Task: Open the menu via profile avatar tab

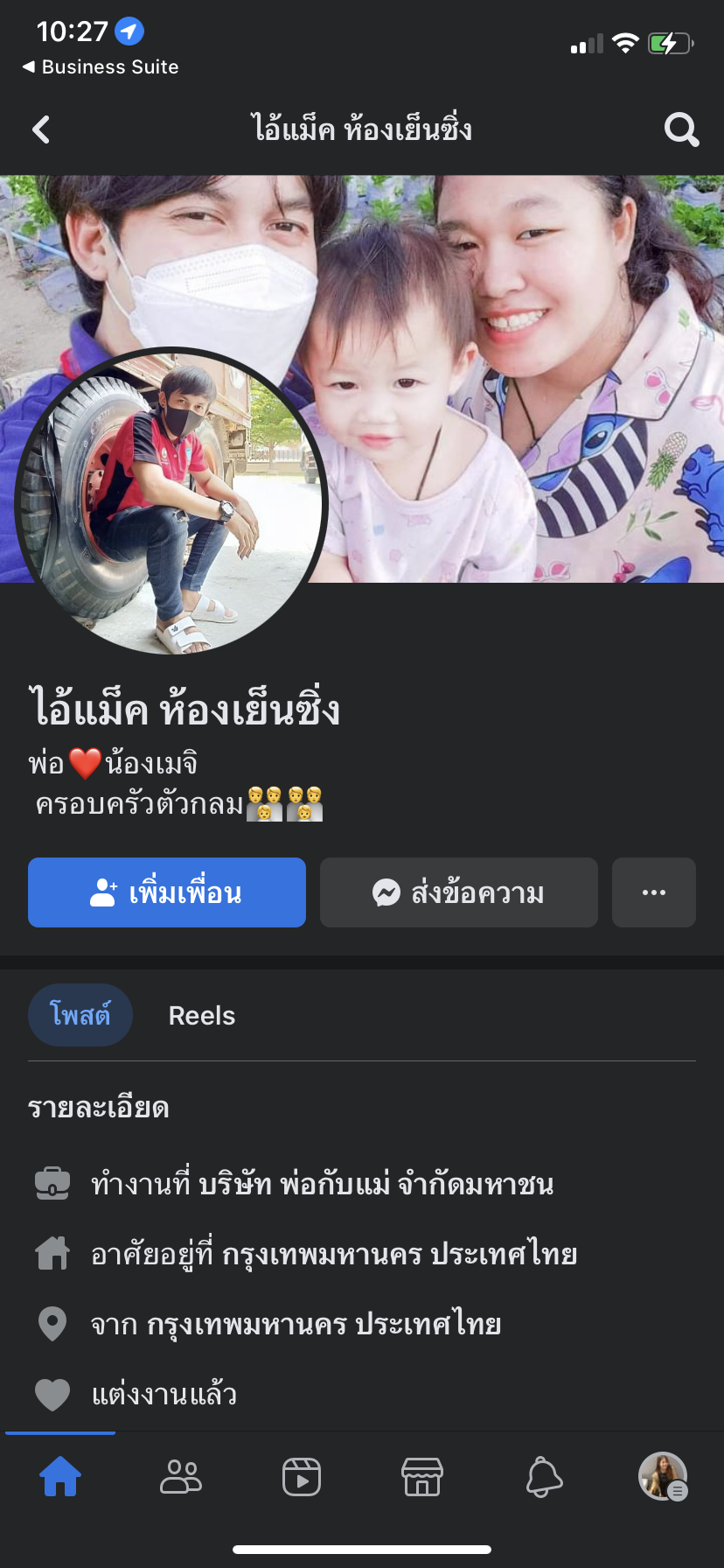Action: pyautogui.click(x=664, y=1477)
